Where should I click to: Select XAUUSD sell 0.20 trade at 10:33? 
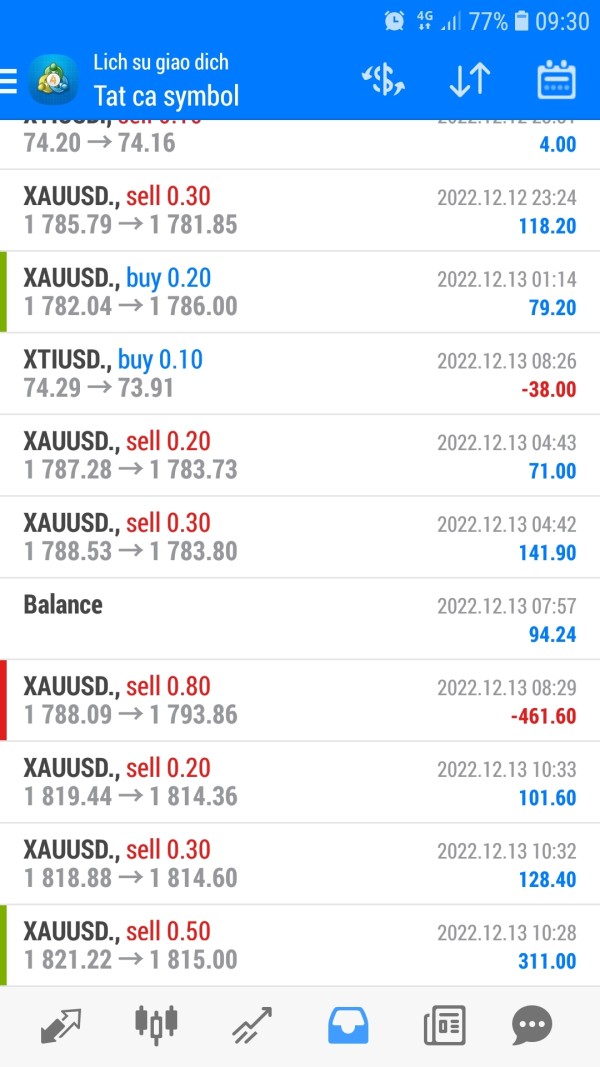coord(300,782)
